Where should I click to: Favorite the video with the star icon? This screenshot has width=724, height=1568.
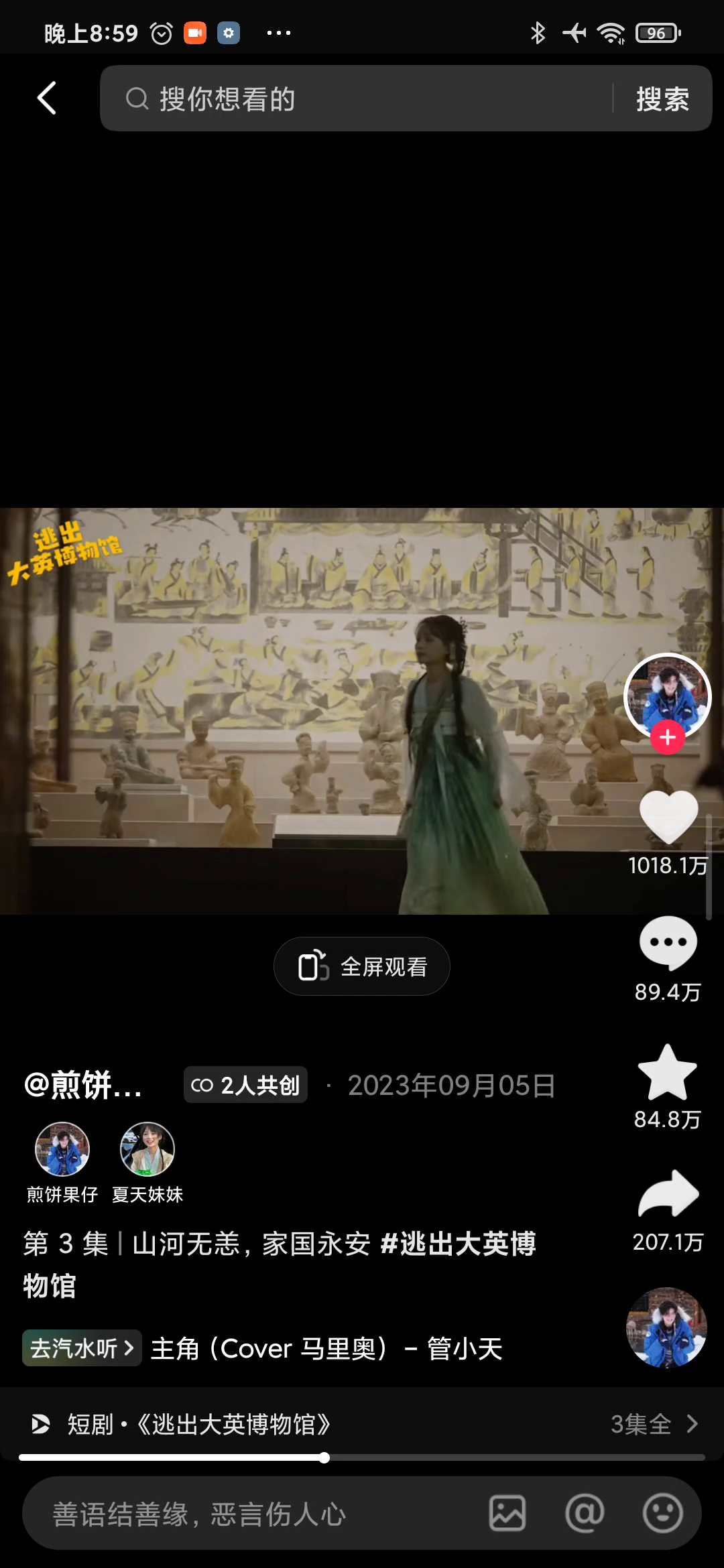pyautogui.click(x=668, y=1073)
